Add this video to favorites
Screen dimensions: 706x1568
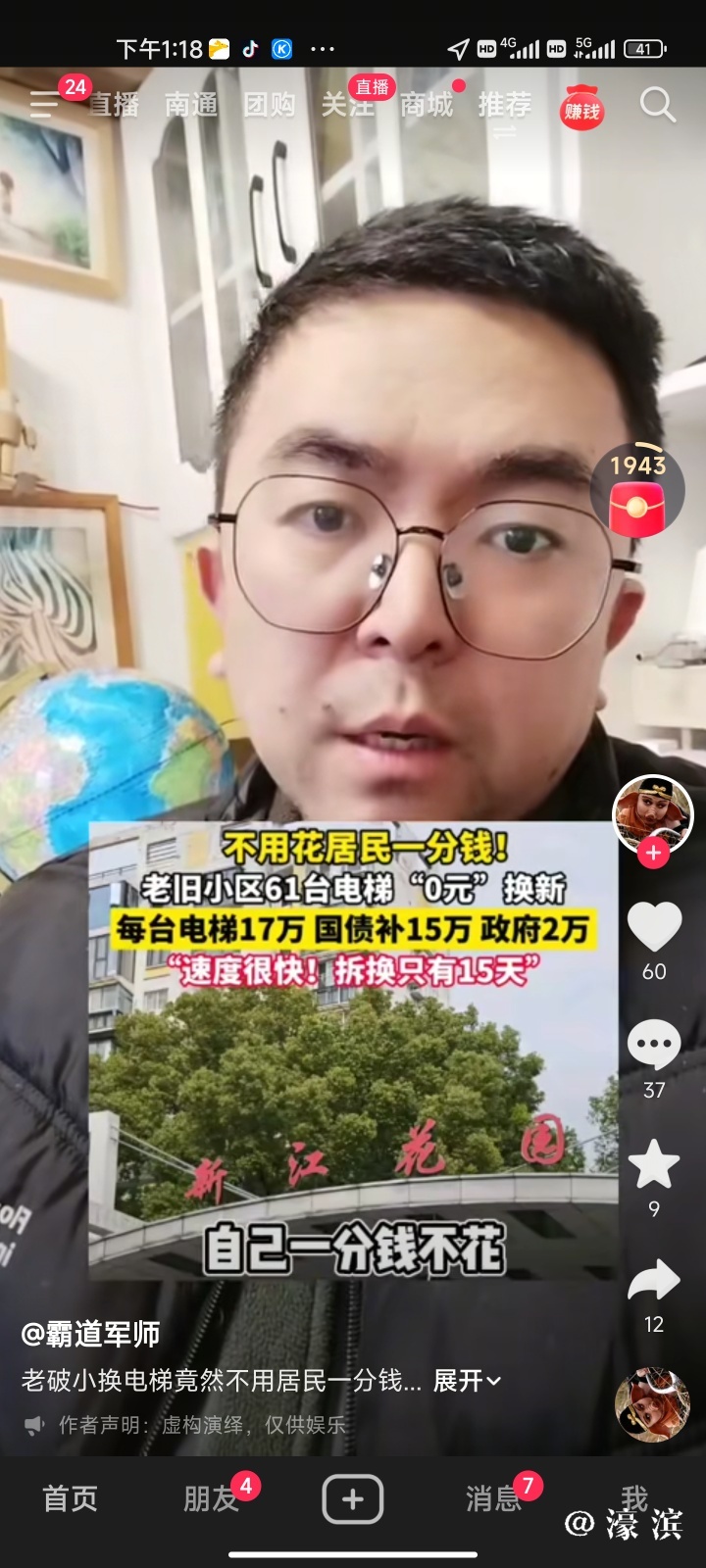(654, 1164)
